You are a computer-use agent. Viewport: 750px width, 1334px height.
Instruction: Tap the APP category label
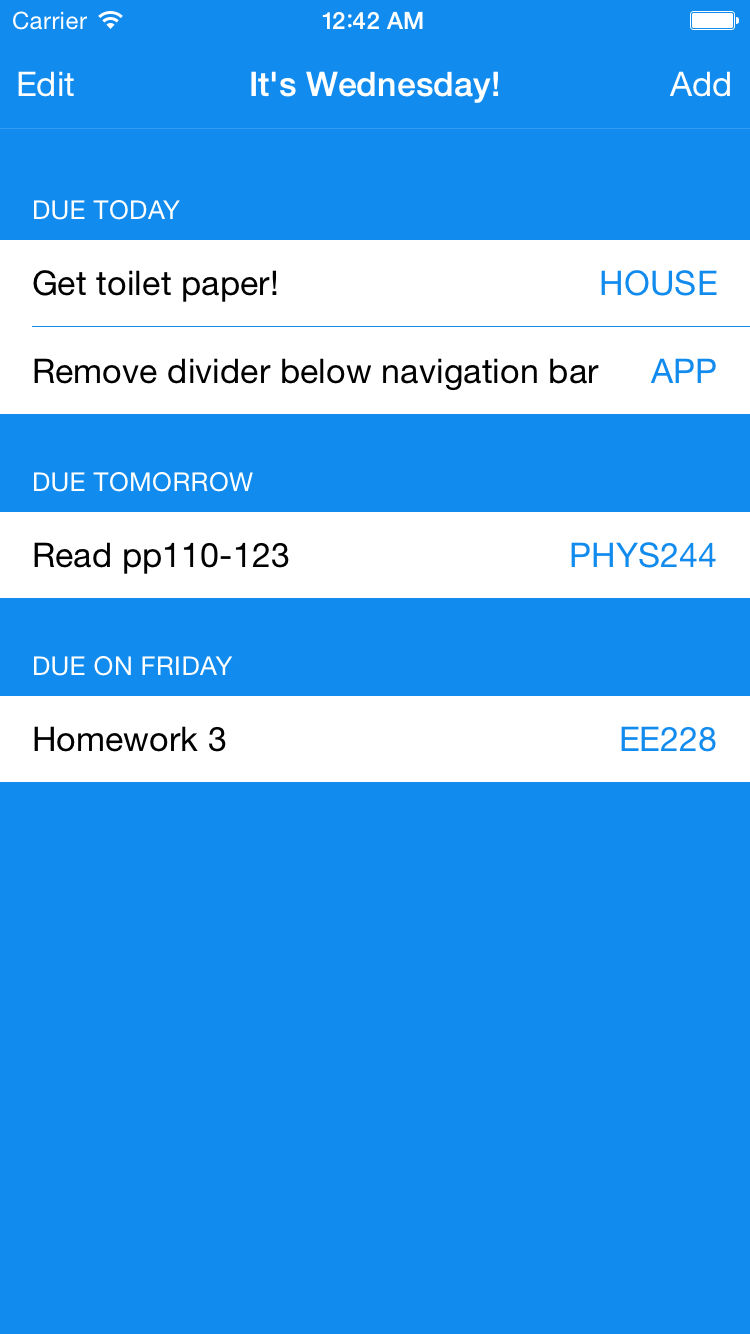[x=683, y=371]
